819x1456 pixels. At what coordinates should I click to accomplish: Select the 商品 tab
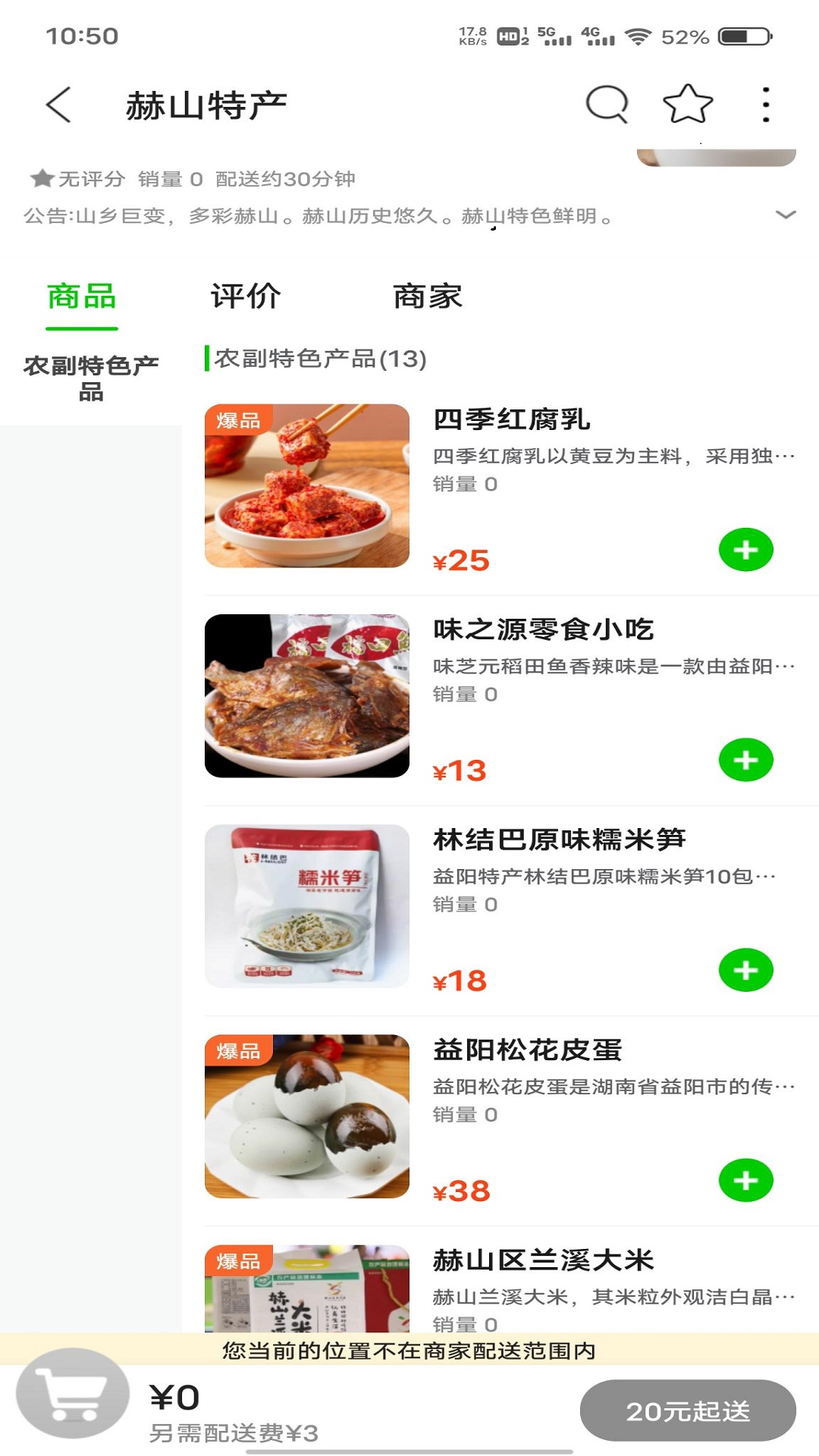pos(82,297)
